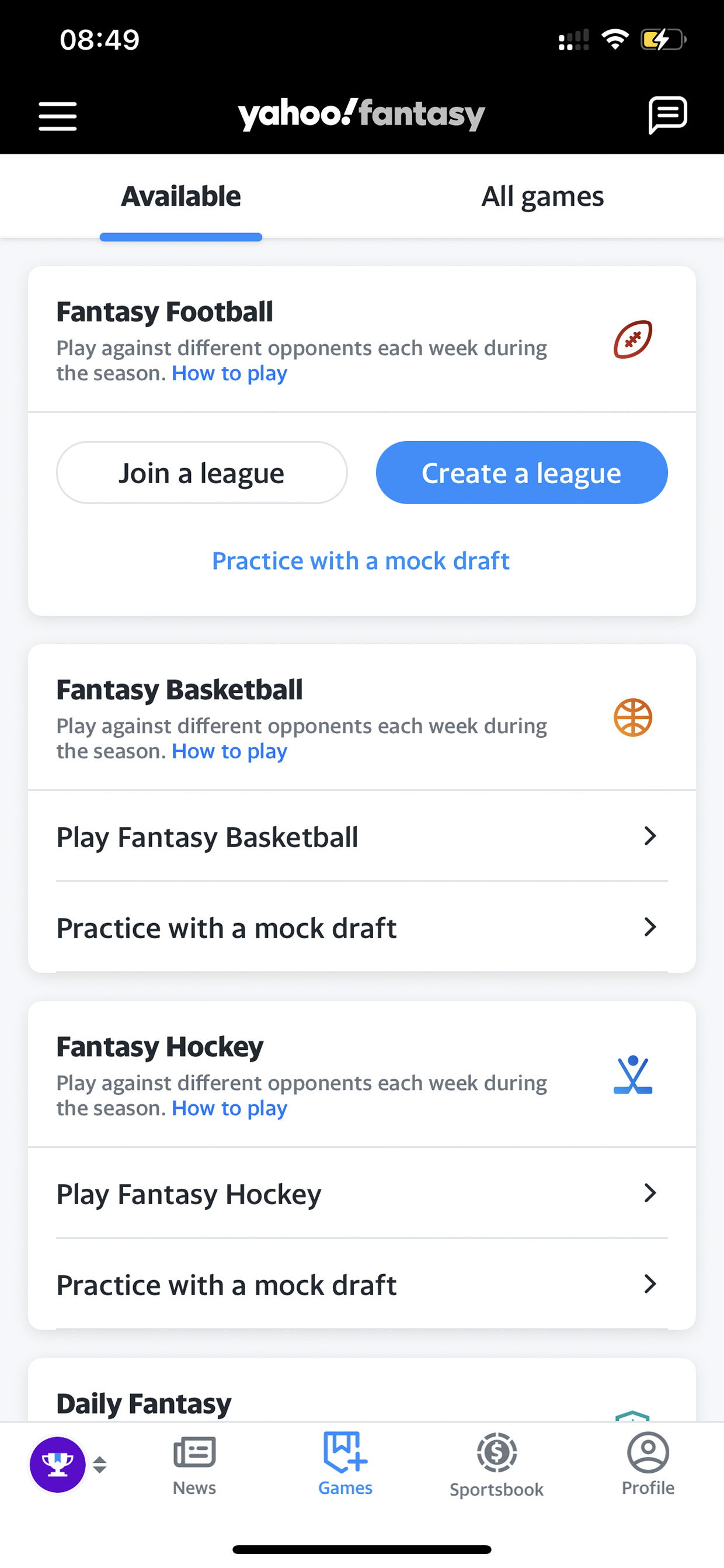Switch to the Sportsbook tab
724x1568 pixels.
pyautogui.click(x=496, y=1466)
